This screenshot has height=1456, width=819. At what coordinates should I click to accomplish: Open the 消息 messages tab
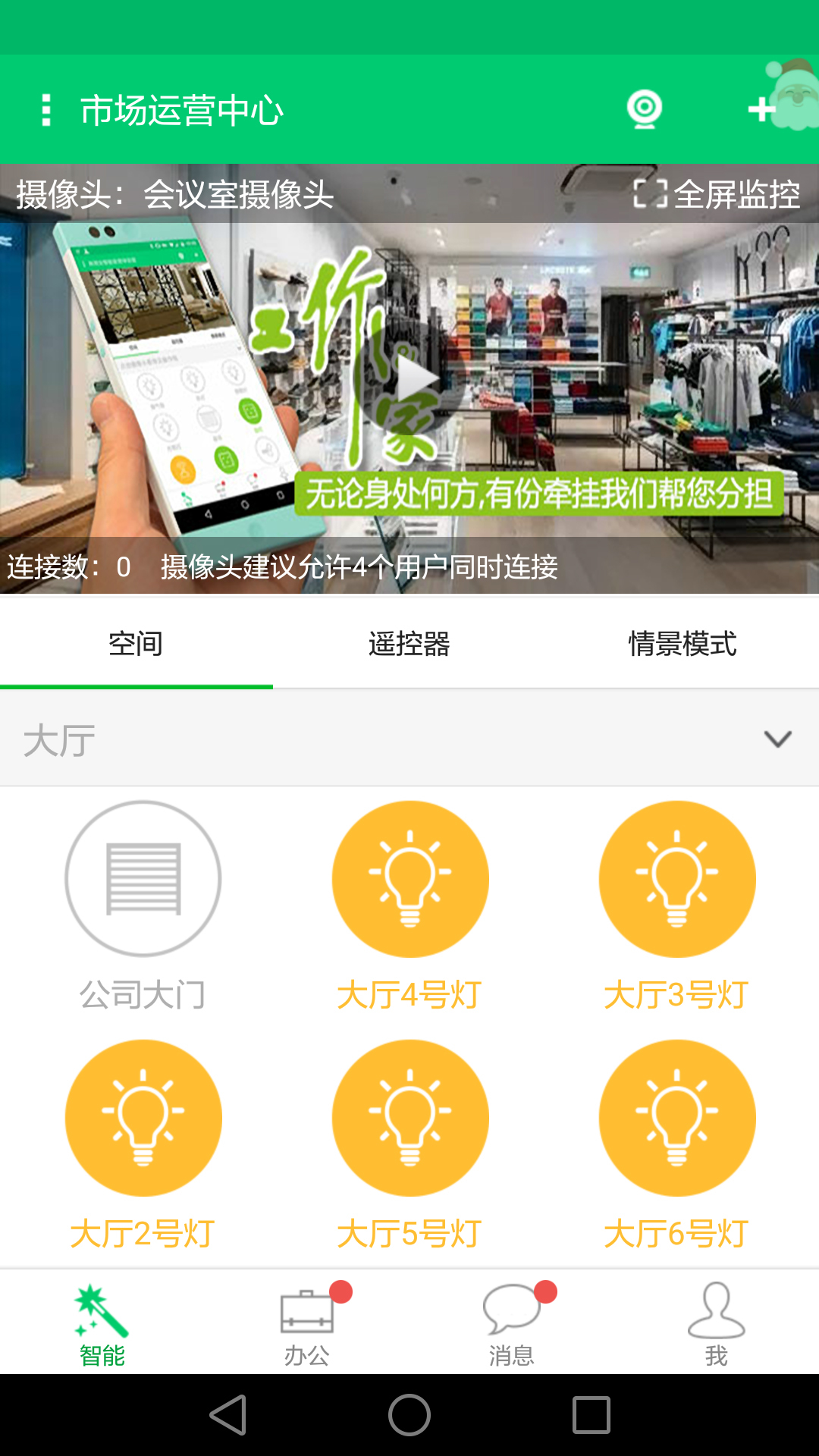click(512, 1323)
